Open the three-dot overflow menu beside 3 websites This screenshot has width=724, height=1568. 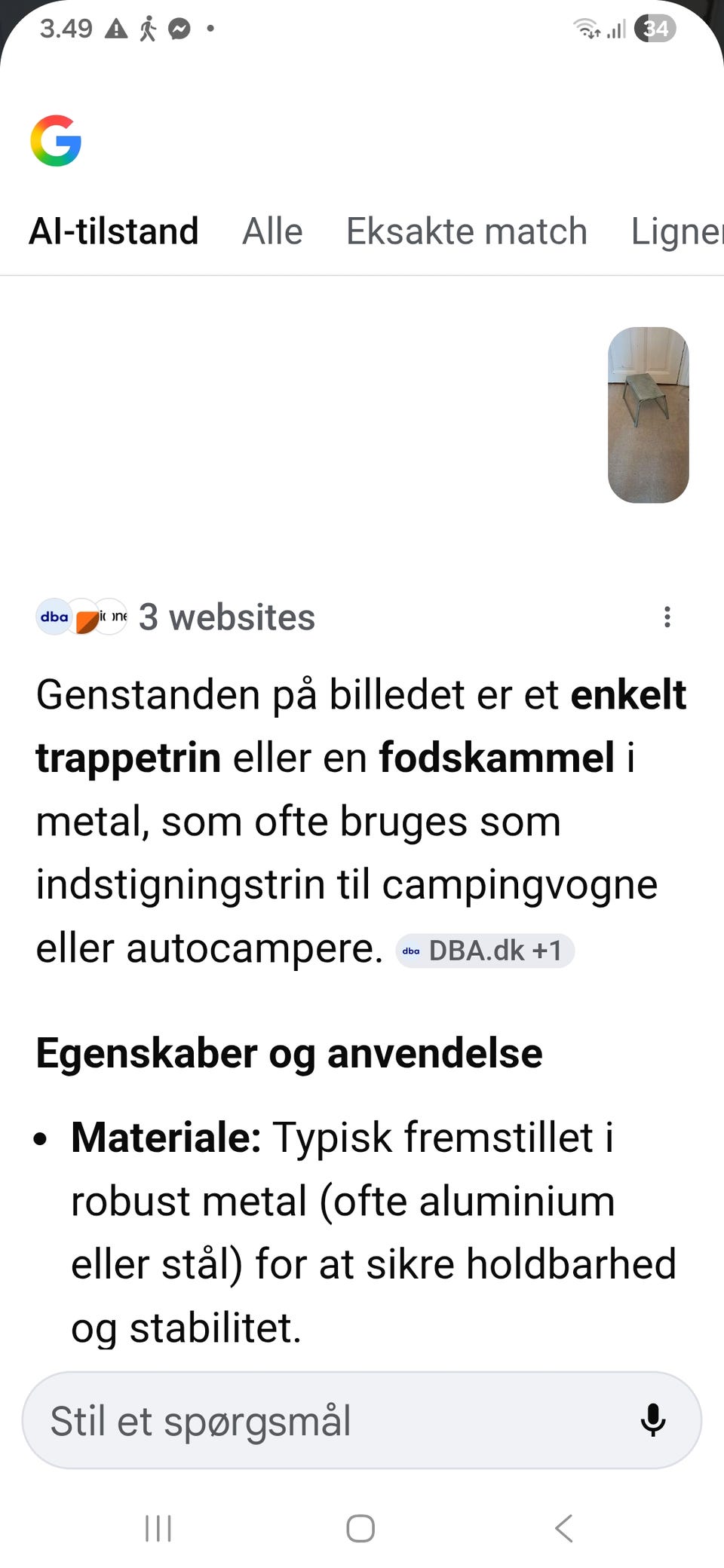[x=667, y=617]
